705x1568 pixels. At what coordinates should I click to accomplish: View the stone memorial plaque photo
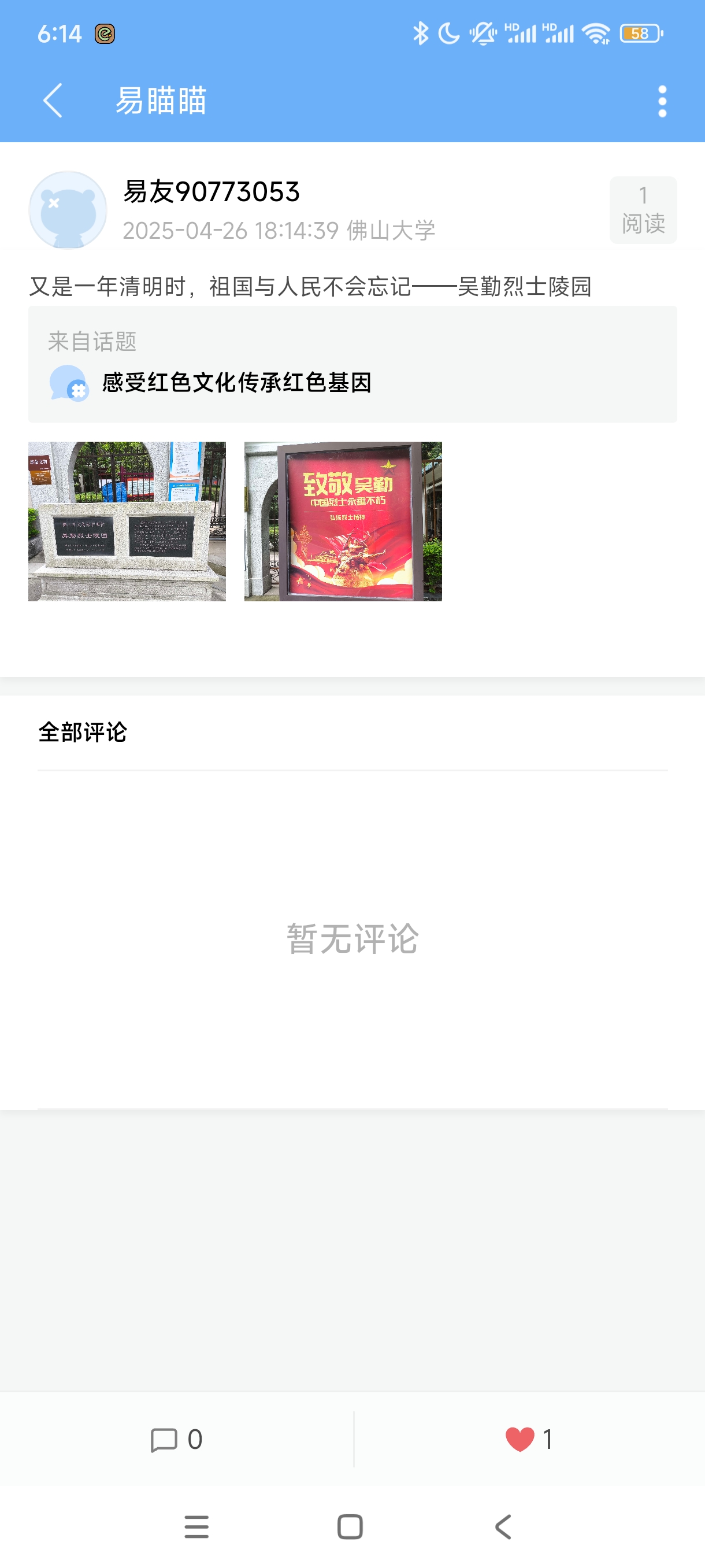pos(127,521)
